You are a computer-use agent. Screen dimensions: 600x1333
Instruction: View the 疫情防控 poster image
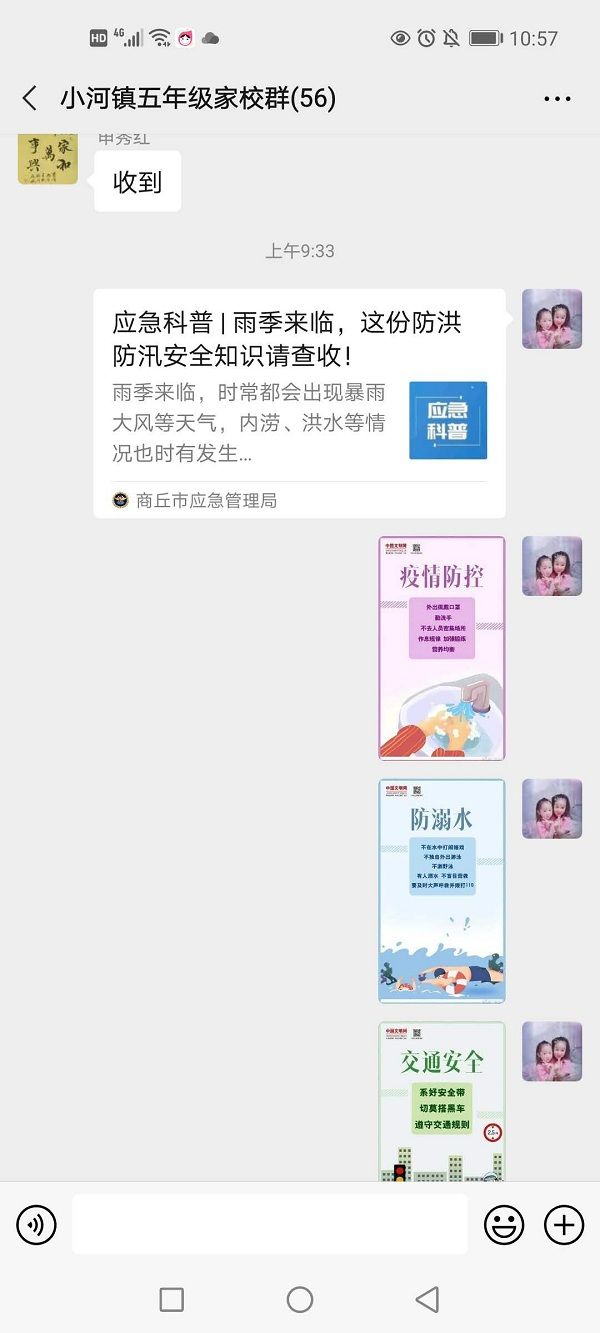pyautogui.click(x=442, y=648)
